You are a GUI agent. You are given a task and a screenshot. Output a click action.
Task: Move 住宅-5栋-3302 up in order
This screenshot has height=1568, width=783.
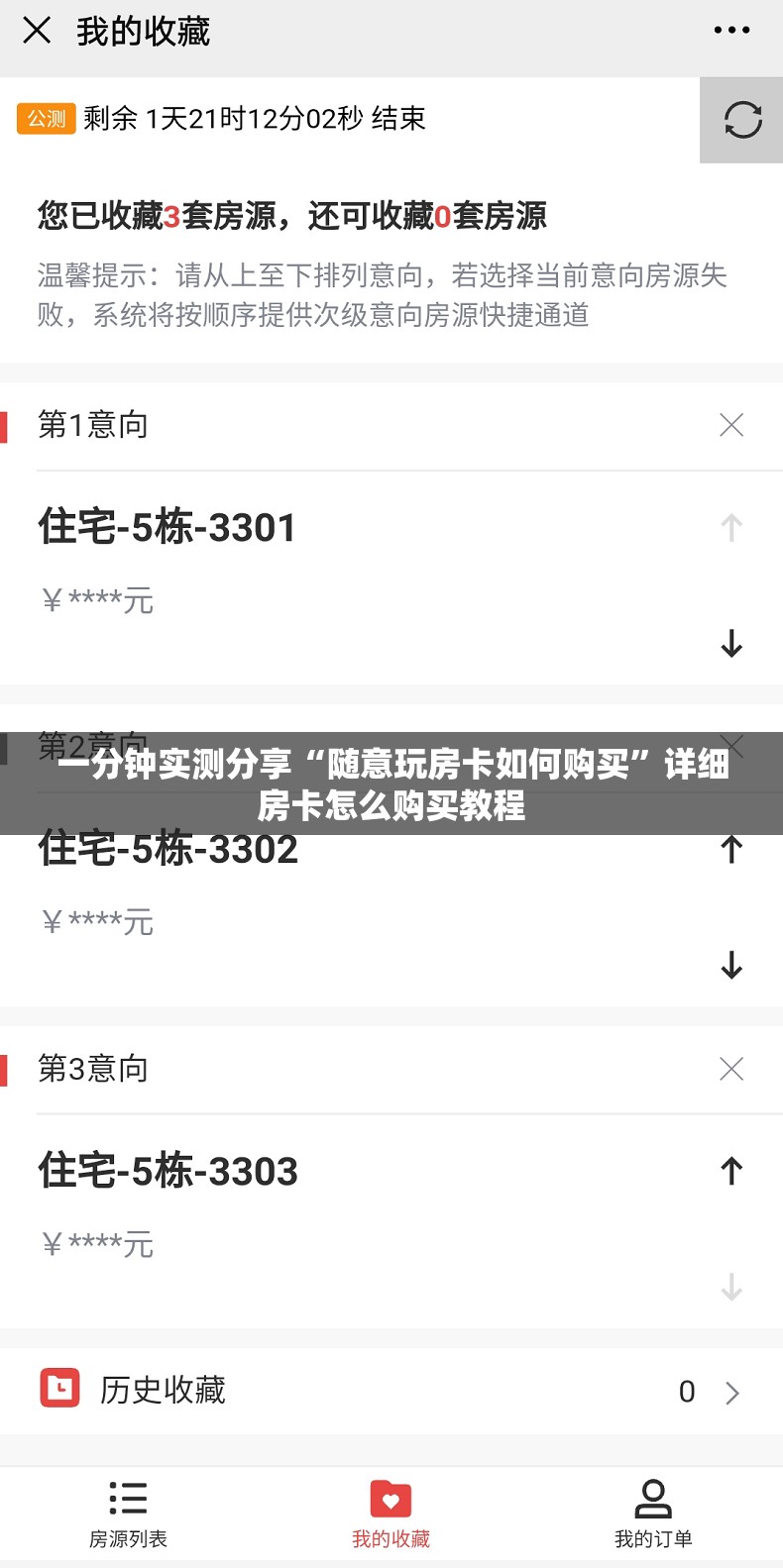731,849
